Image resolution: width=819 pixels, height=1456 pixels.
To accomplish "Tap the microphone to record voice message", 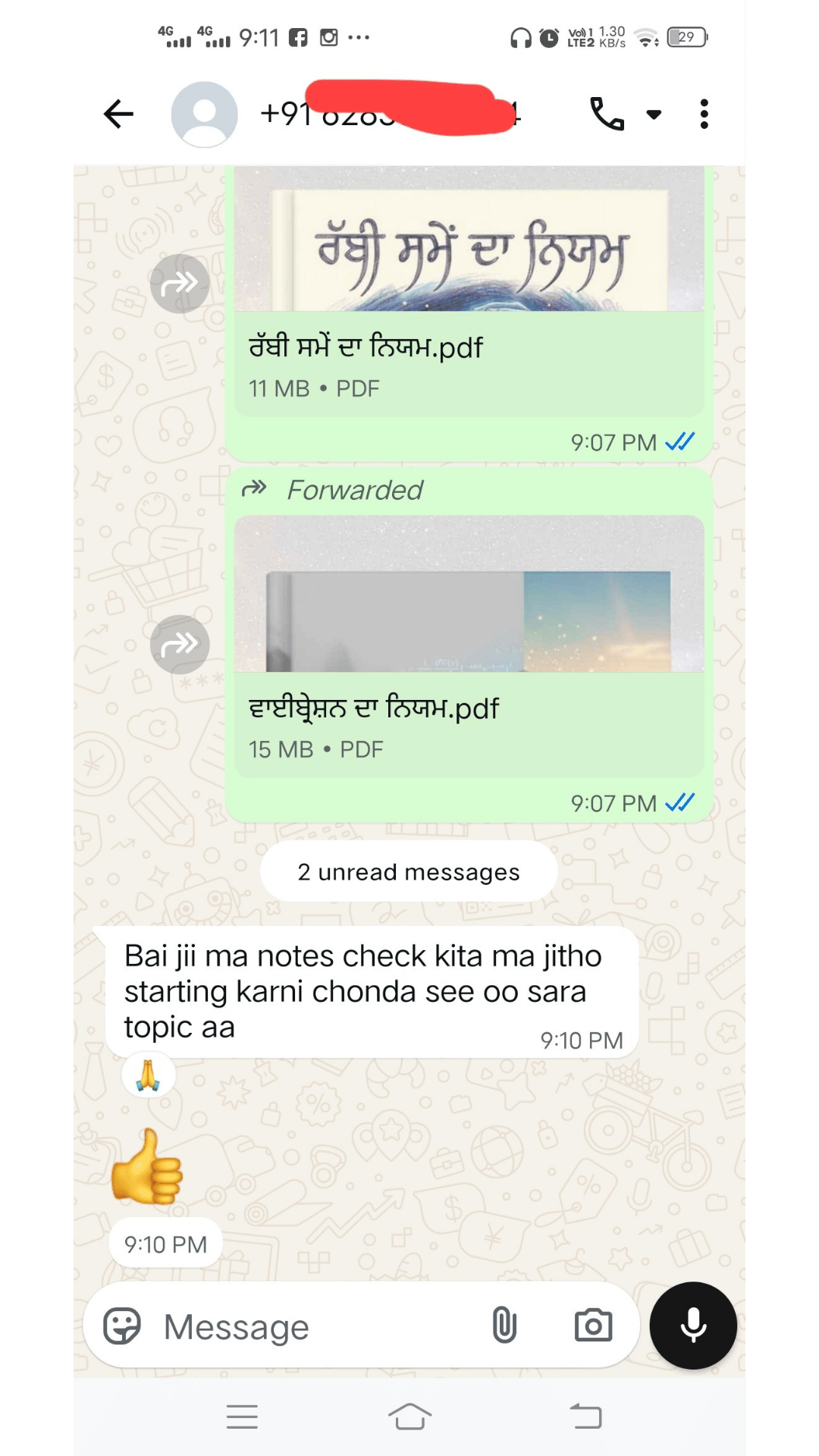I will tap(692, 1325).
